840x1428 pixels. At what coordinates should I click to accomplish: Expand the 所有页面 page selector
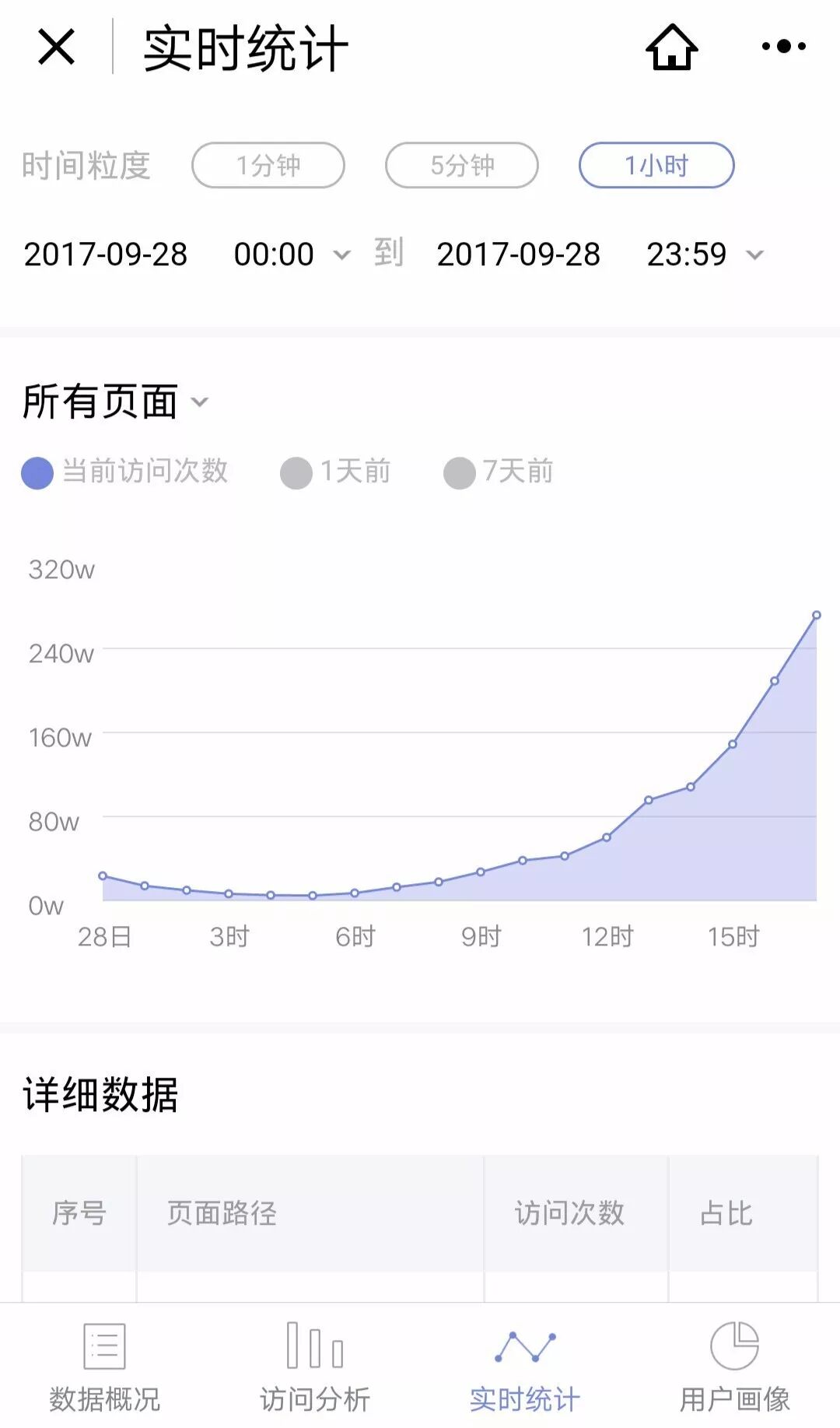[115, 402]
